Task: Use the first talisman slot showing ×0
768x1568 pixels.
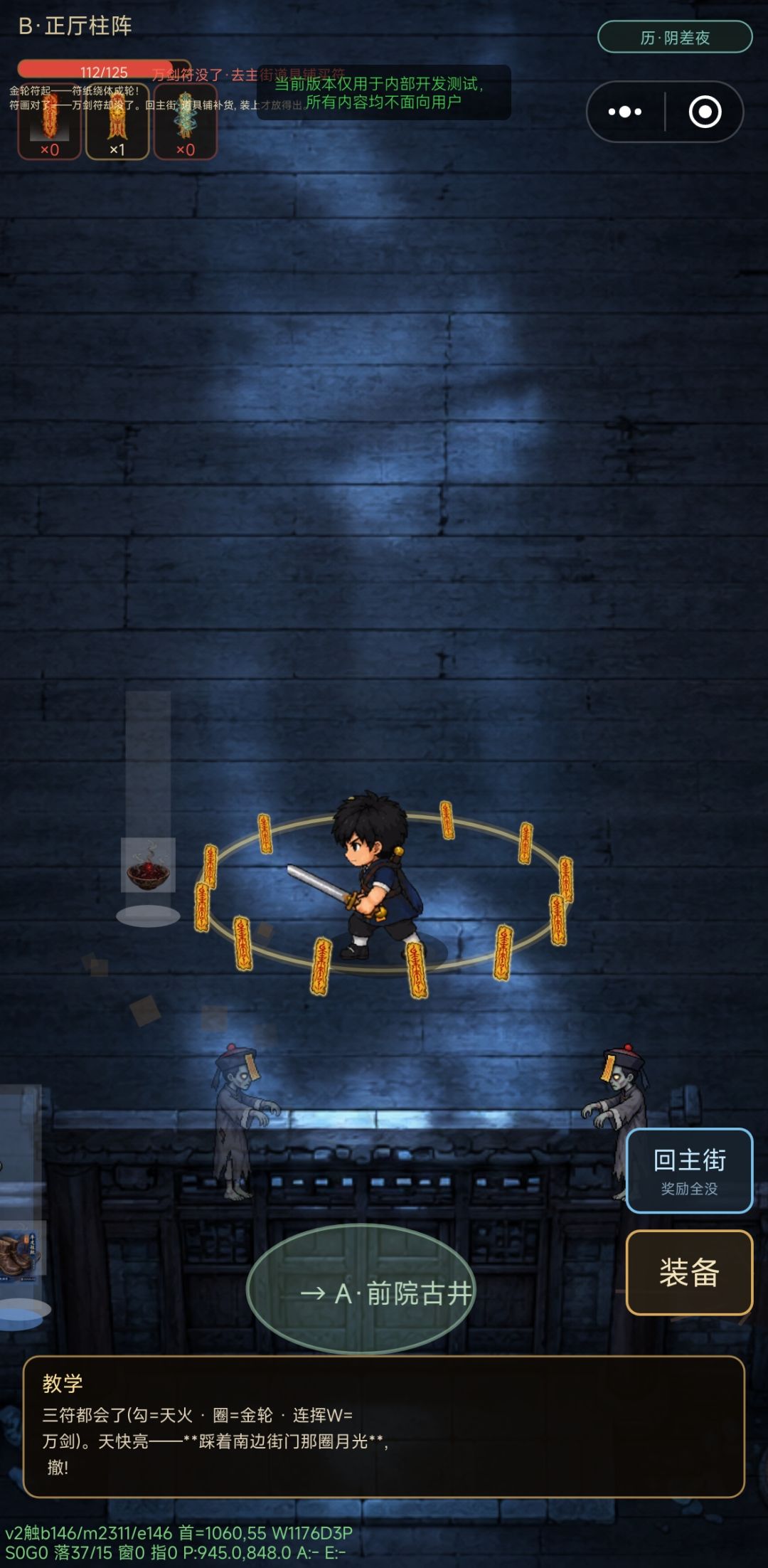Action: tap(49, 122)
